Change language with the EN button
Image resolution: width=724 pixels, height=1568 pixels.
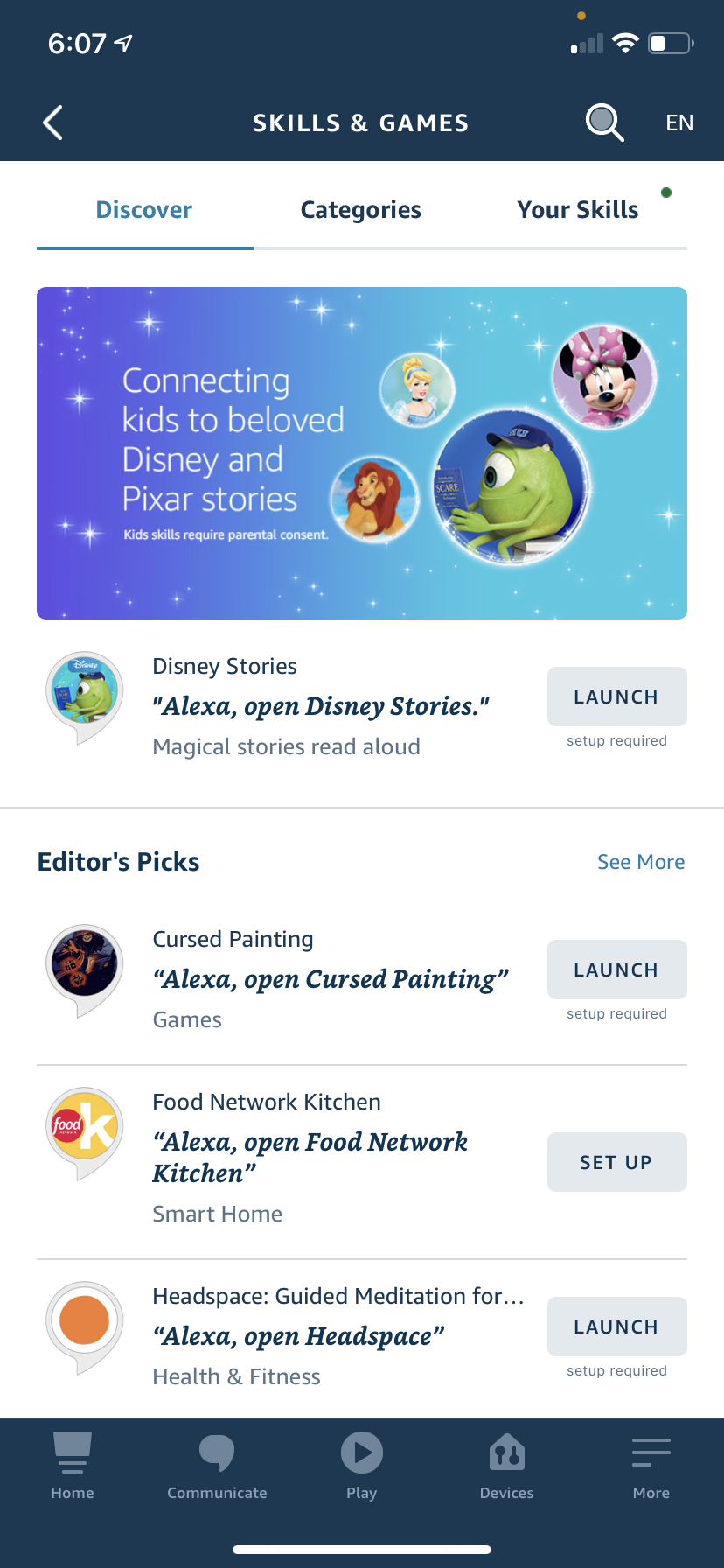click(679, 122)
